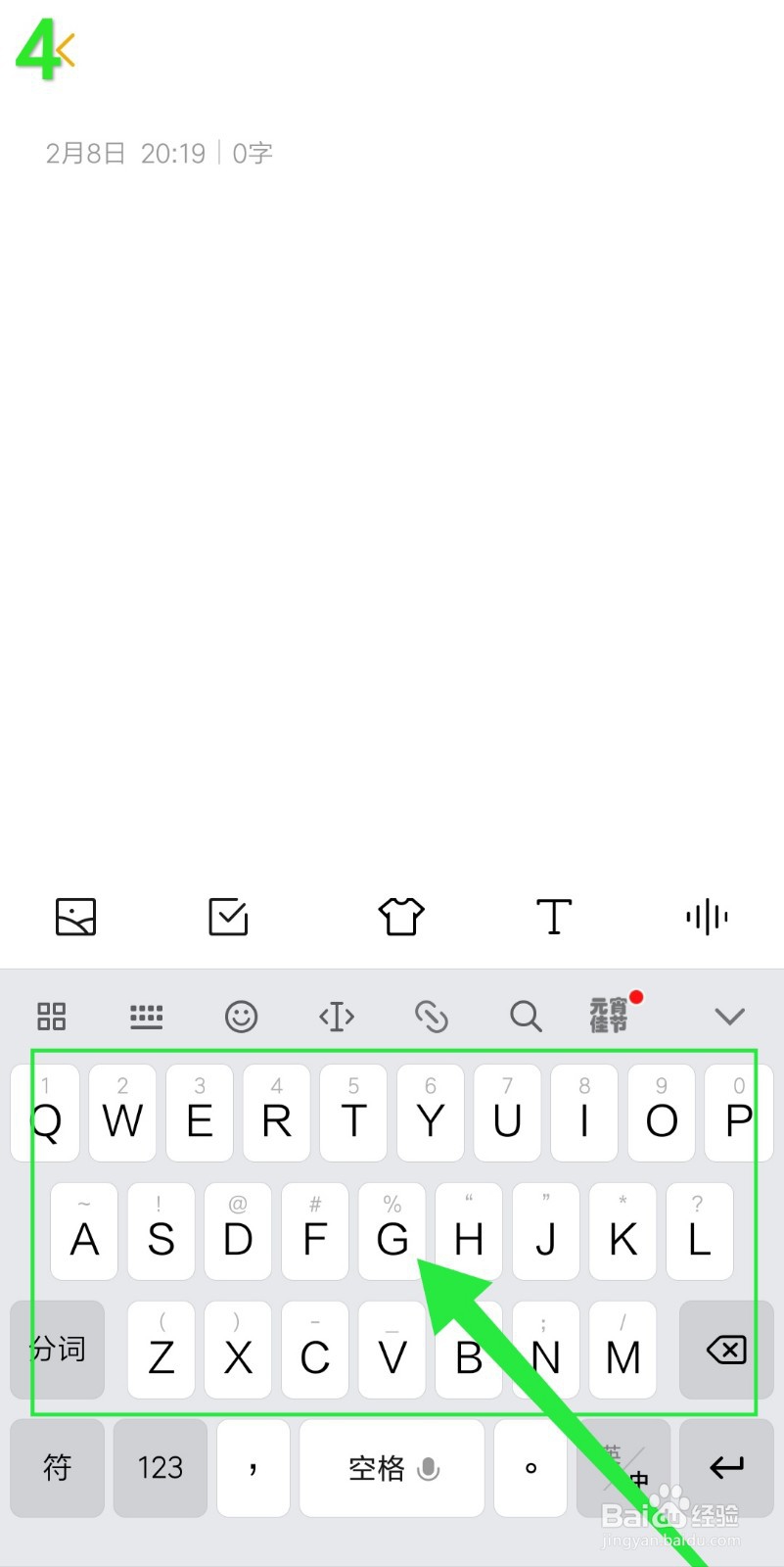Open text formatting with the T icon

(x=554, y=918)
